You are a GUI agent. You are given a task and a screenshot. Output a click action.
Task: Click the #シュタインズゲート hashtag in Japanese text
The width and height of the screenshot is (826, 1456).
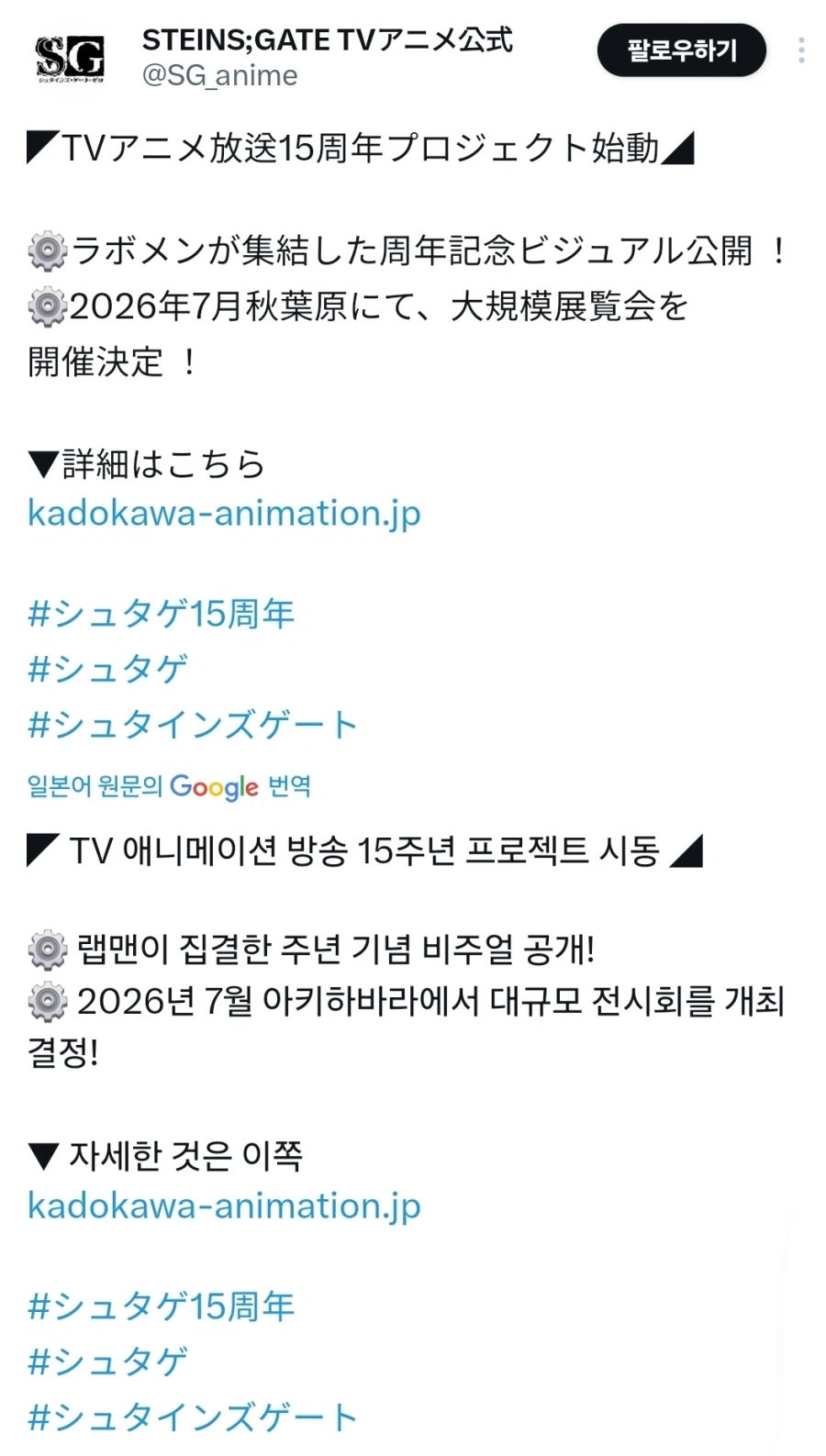pyautogui.click(x=191, y=725)
